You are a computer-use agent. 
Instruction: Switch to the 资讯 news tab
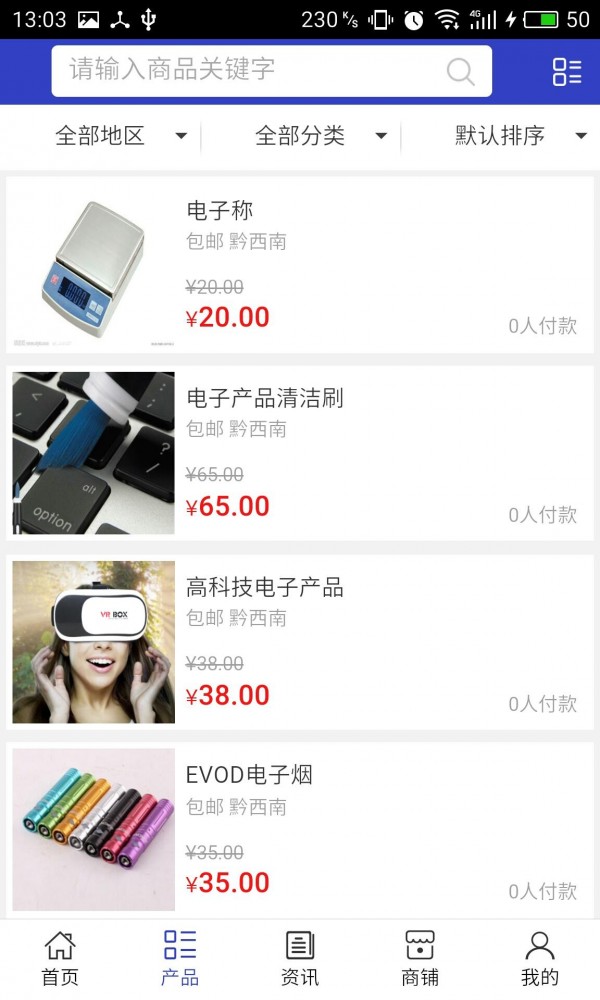click(300, 958)
